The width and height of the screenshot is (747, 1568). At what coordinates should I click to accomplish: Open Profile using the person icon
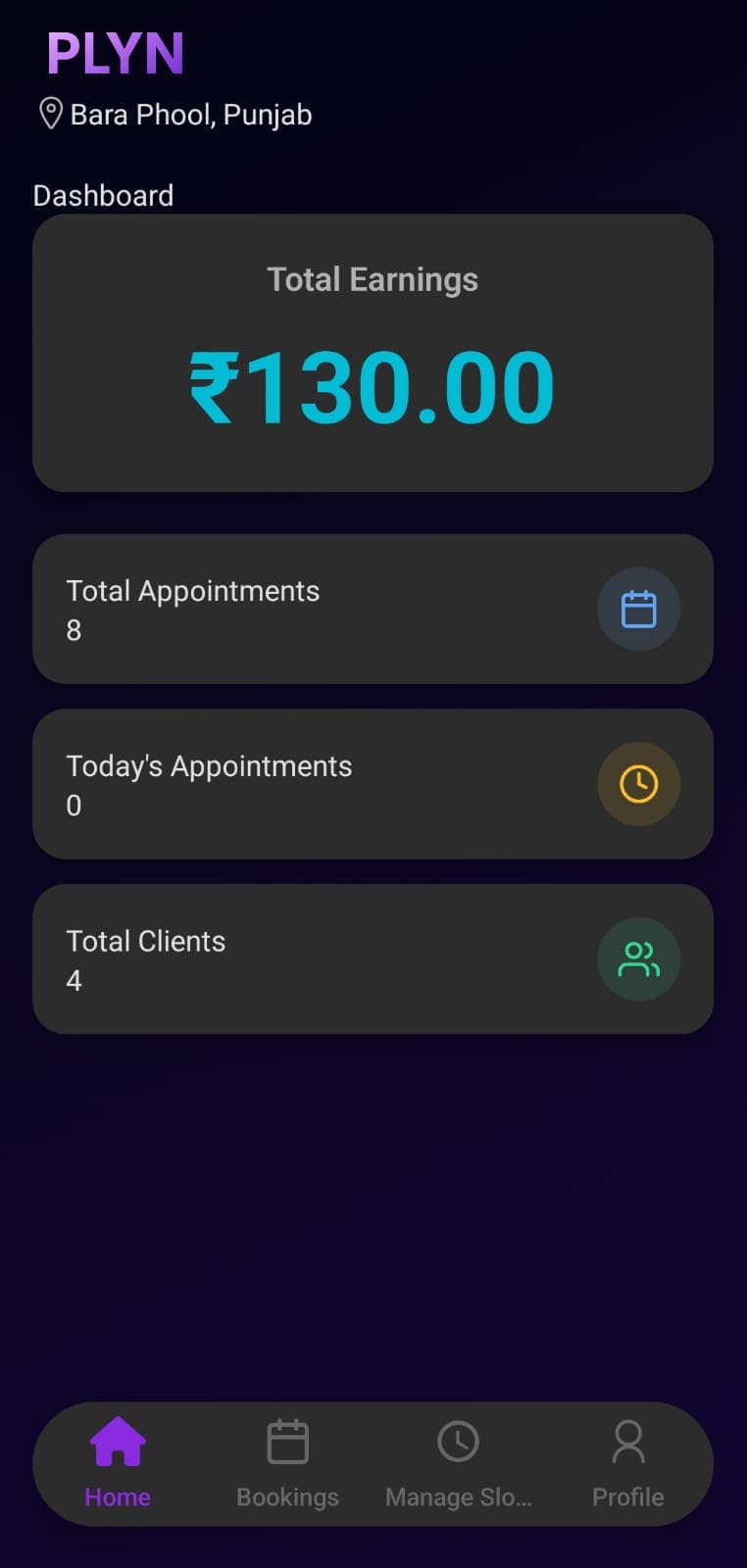[627, 1442]
